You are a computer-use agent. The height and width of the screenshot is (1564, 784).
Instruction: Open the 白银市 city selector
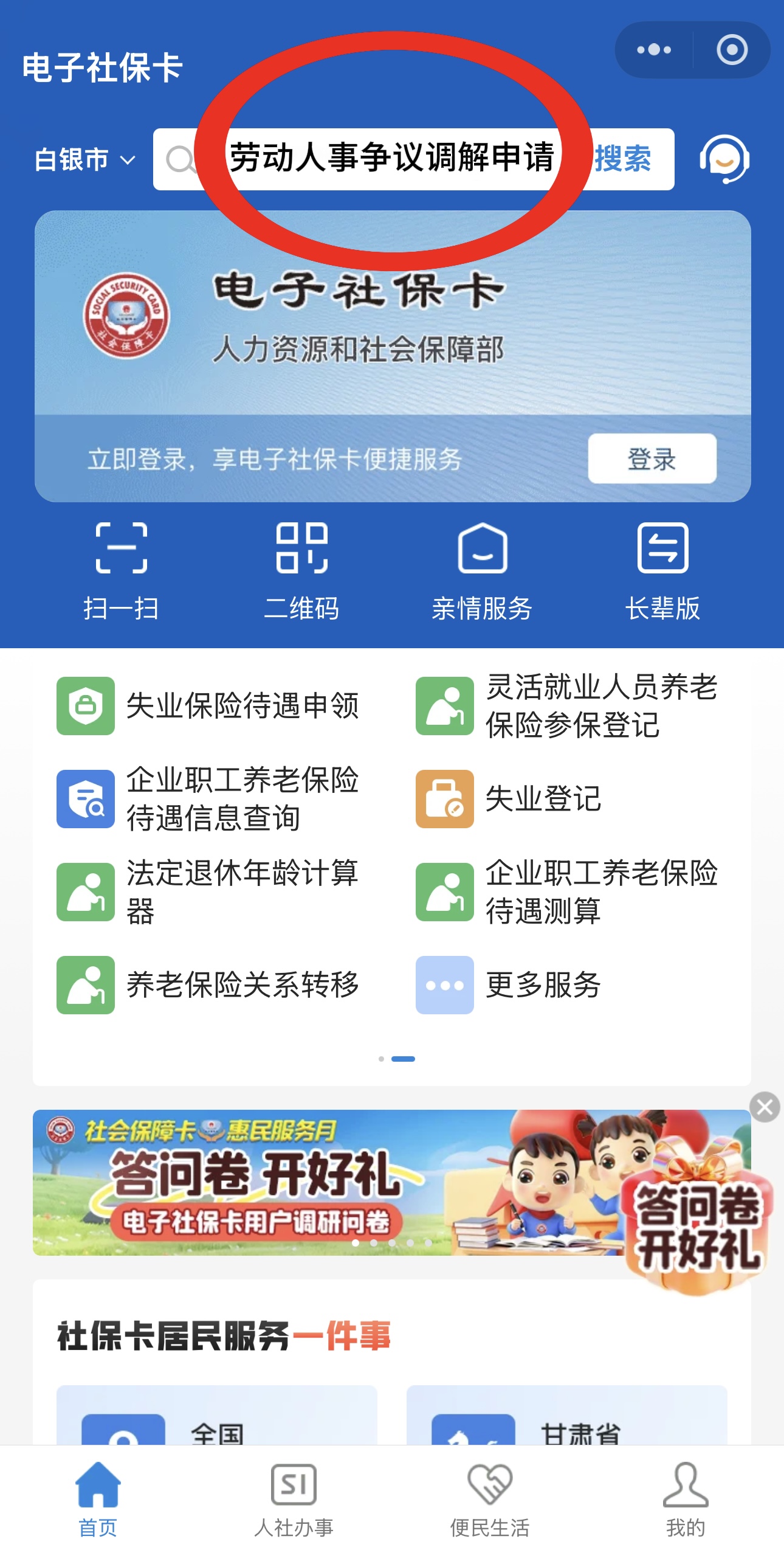click(x=84, y=160)
